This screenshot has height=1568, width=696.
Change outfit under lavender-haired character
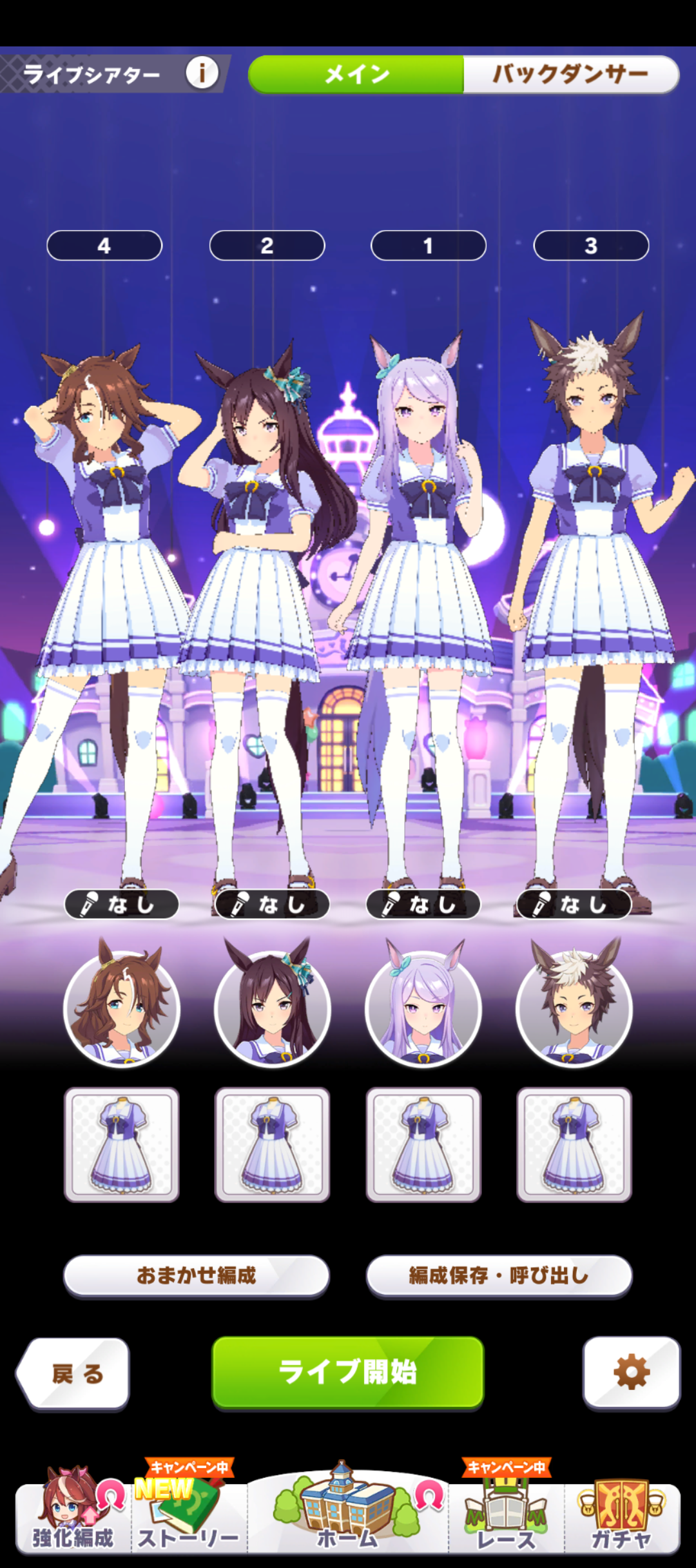click(x=423, y=1144)
